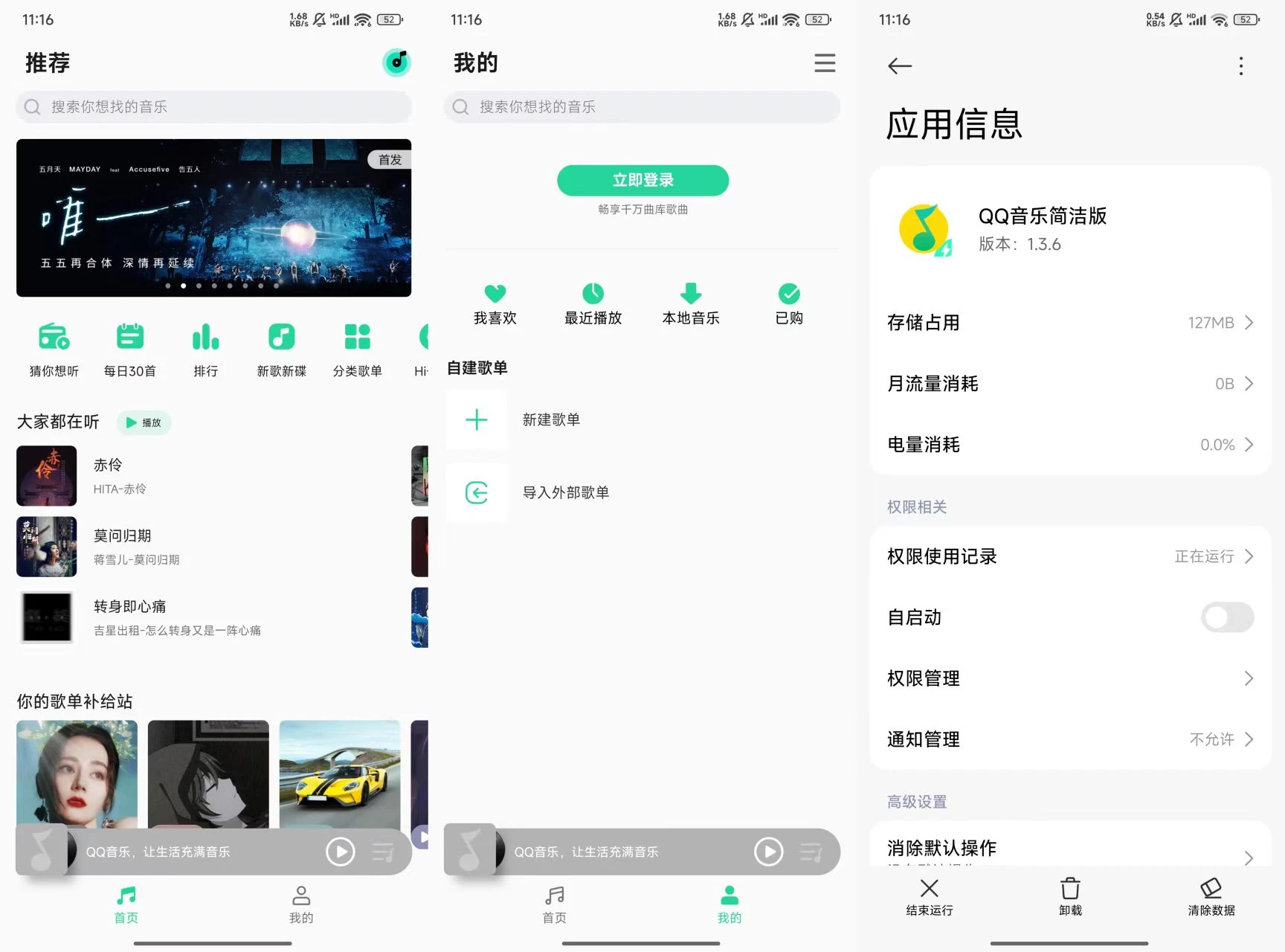Open 权限使用记录

[1069, 556]
